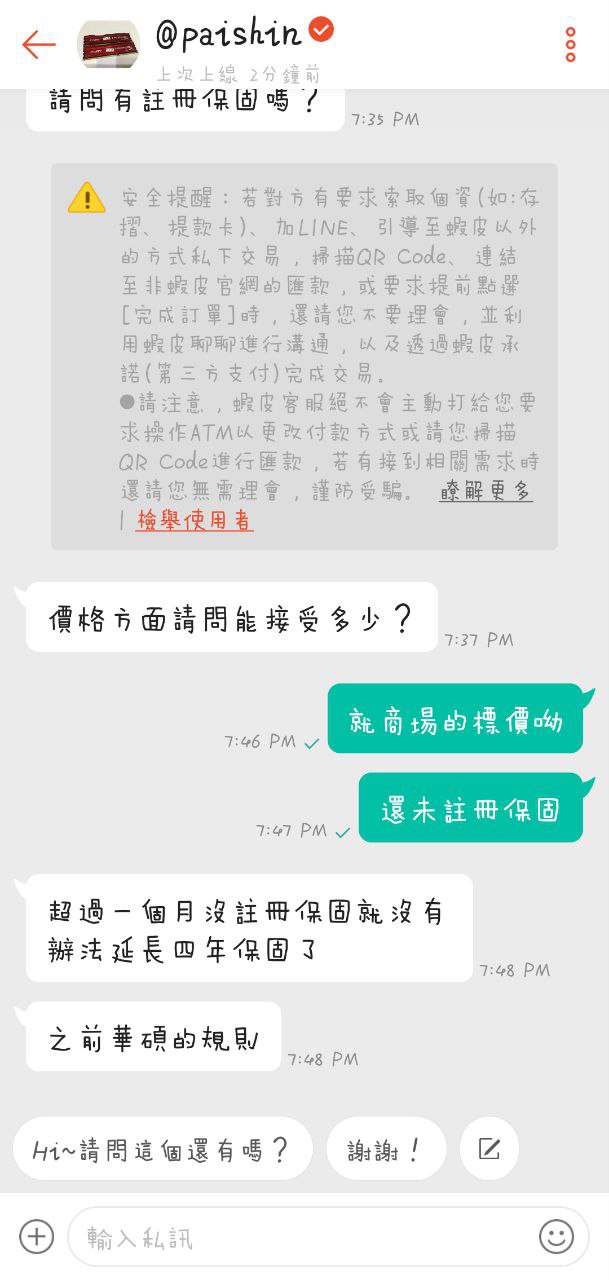
Task: Open the plus attachment menu
Action: pos(36,1237)
